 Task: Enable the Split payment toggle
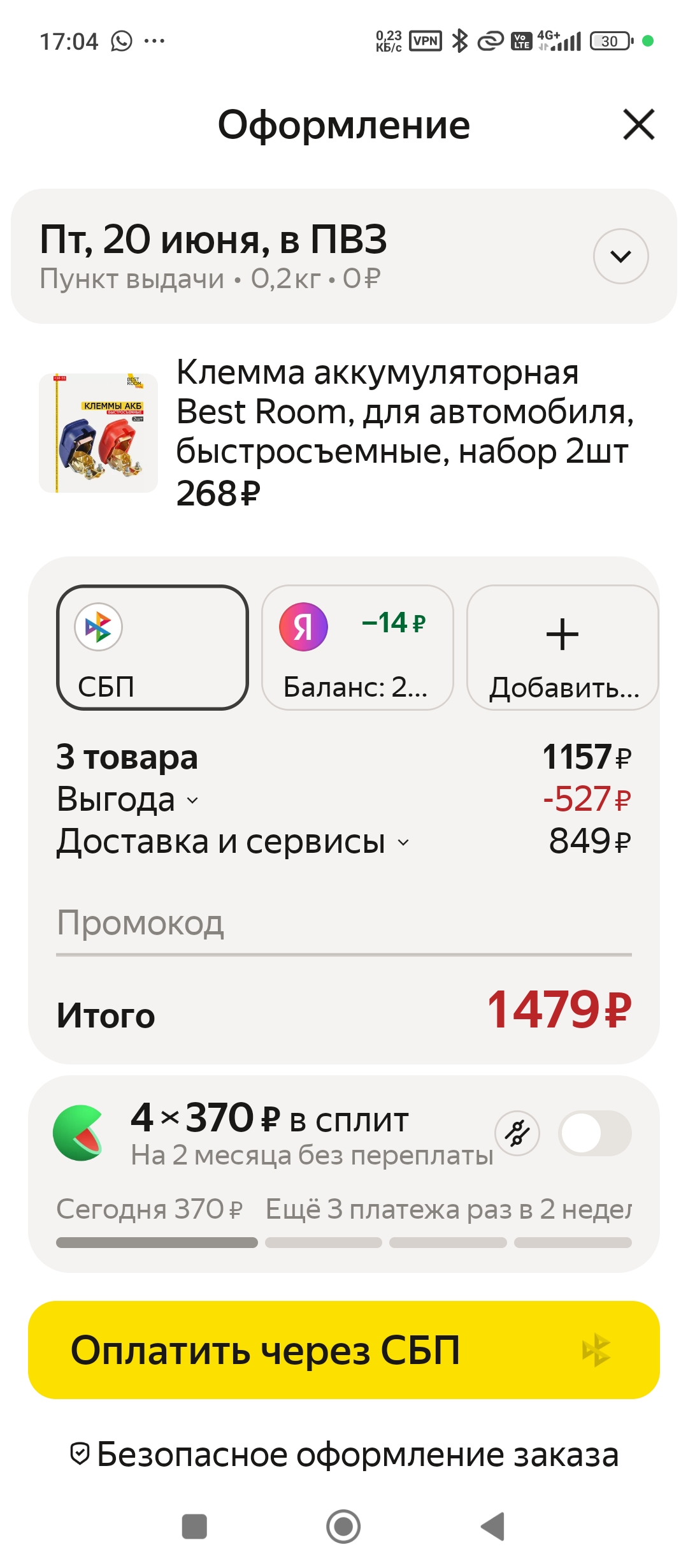point(594,1134)
